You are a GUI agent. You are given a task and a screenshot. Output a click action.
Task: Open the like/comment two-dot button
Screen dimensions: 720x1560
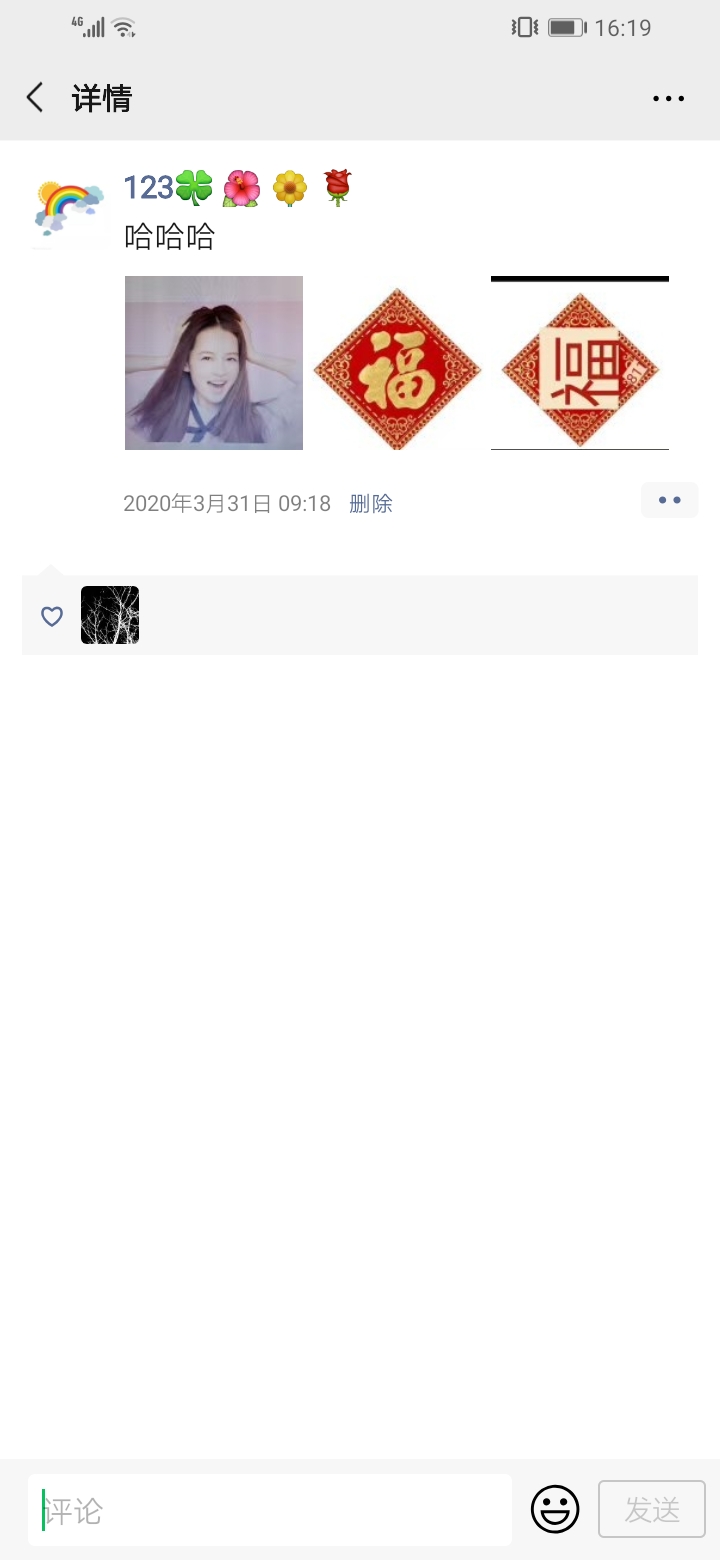(x=669, y=500)
